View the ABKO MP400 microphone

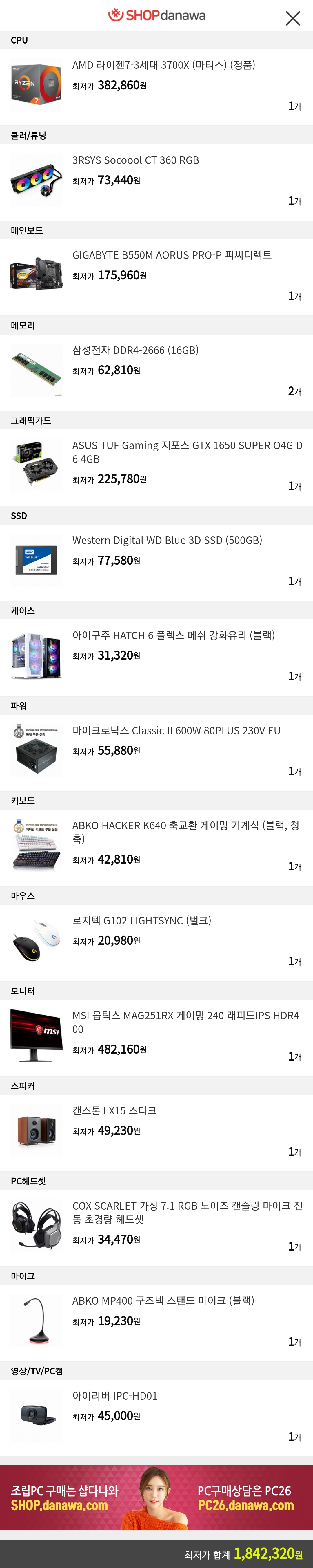pos(163,1301)
